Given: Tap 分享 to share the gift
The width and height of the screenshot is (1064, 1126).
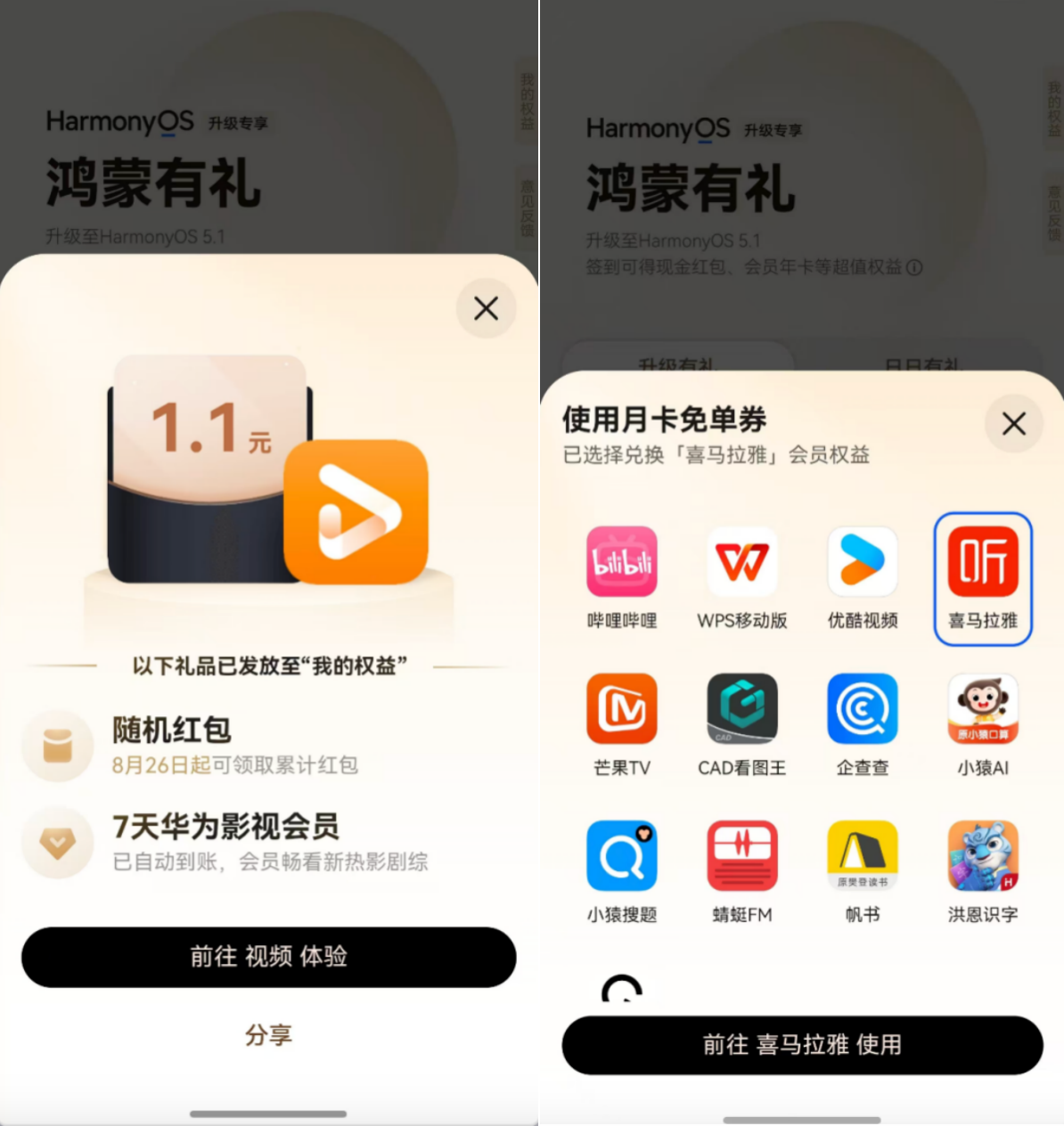Looking at the screenshot, I should pos(268,1035).
